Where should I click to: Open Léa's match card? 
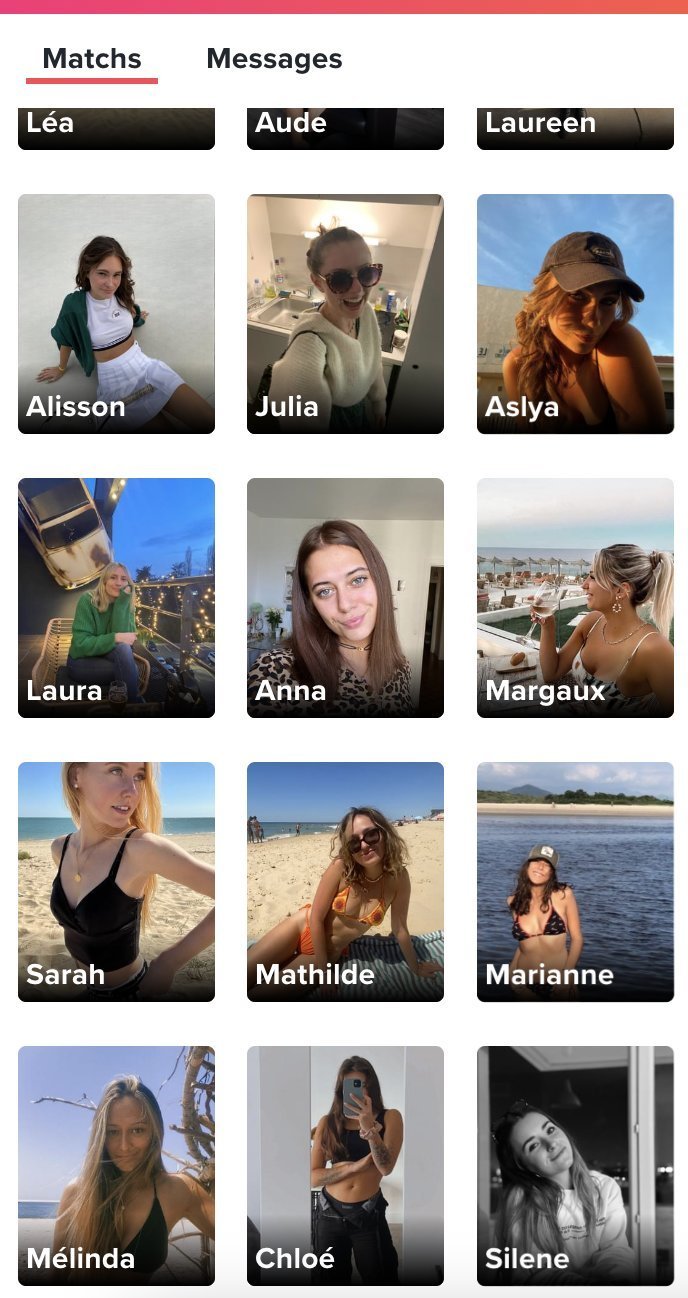point(116,128)
